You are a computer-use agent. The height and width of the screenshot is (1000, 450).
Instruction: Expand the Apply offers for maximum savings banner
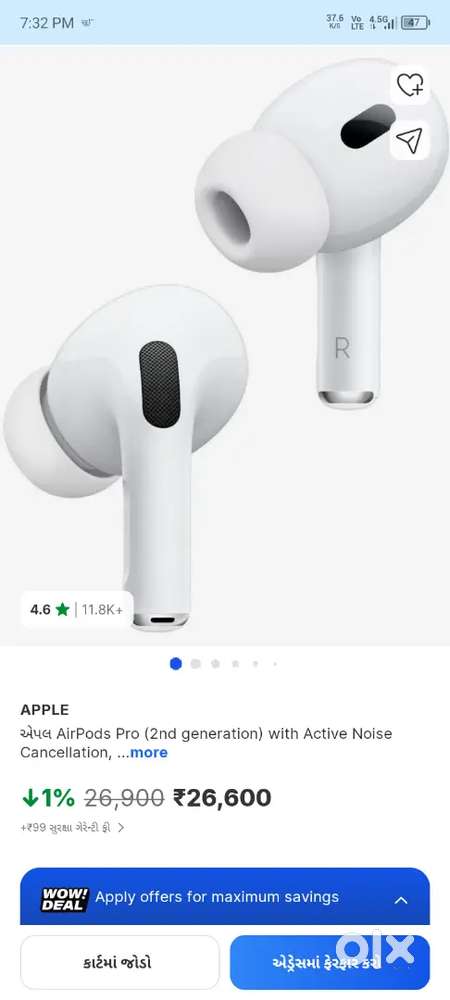click(x=225, y=897)
